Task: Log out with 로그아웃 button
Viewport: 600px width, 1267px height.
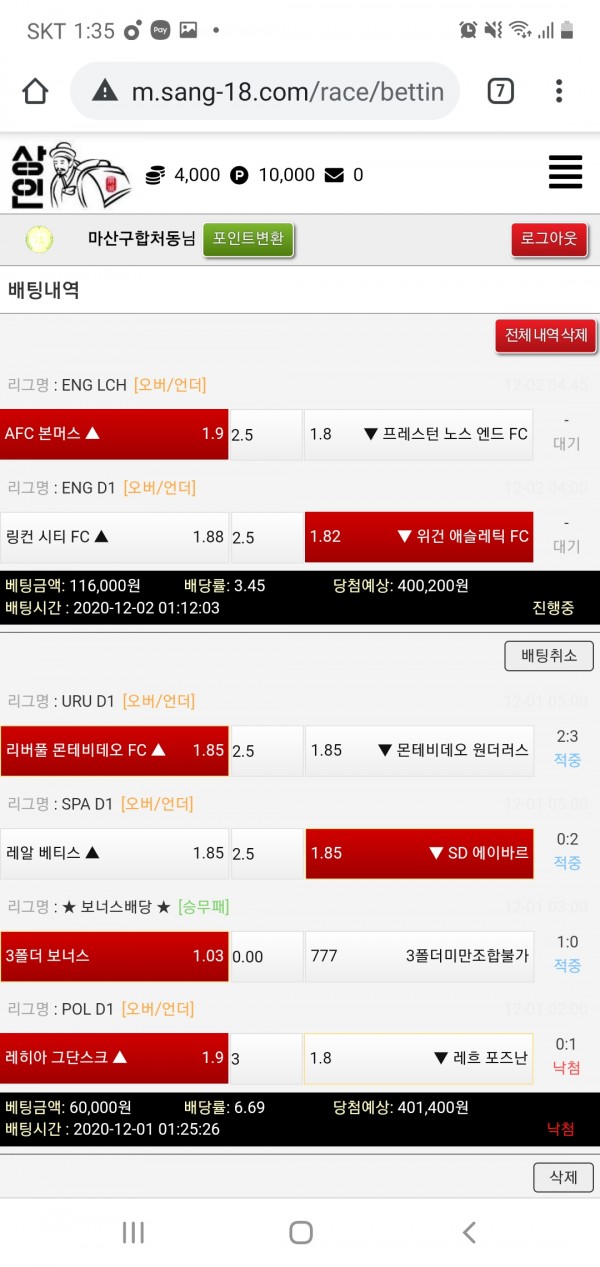Action: pyautogui.click(x=549, y=239)
